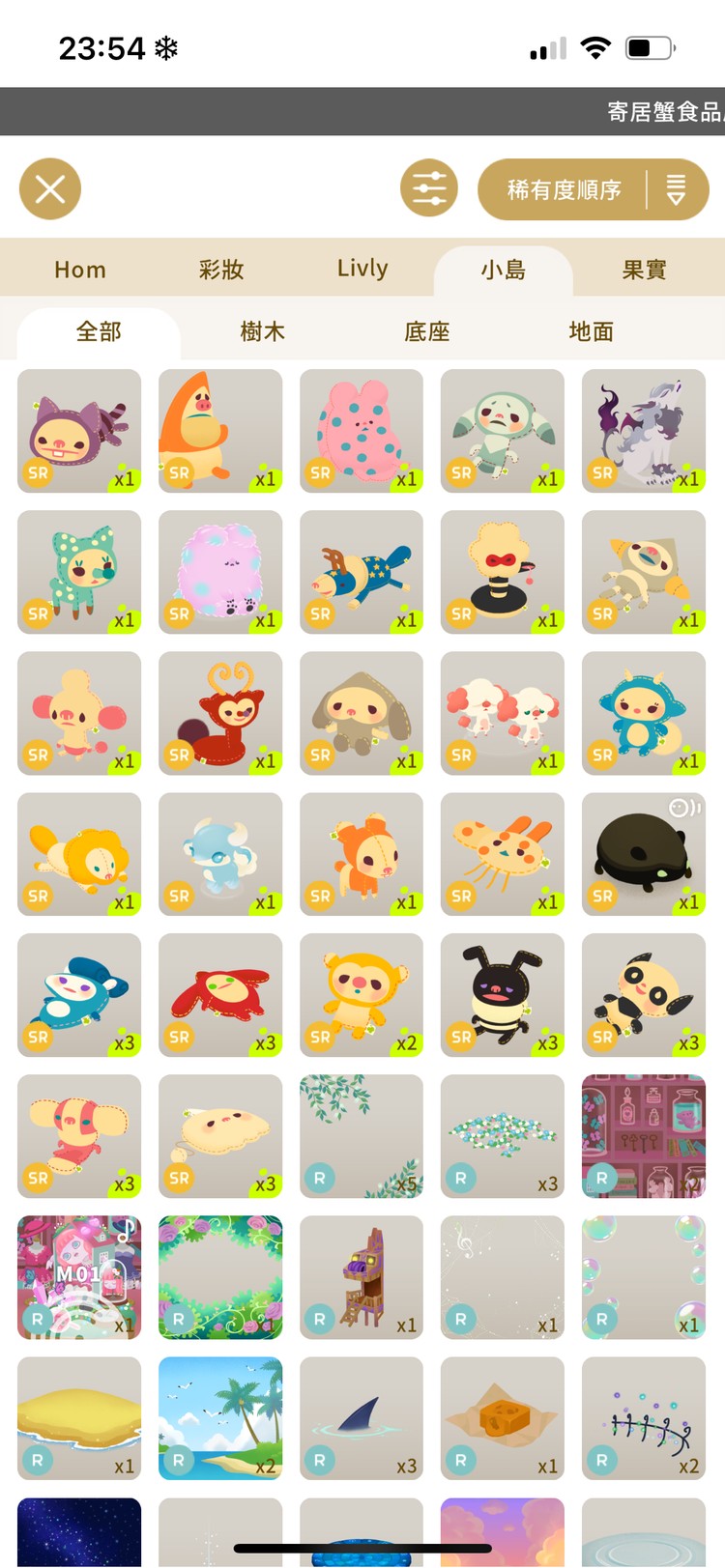Close the item inventory screen

coord(50,188)
